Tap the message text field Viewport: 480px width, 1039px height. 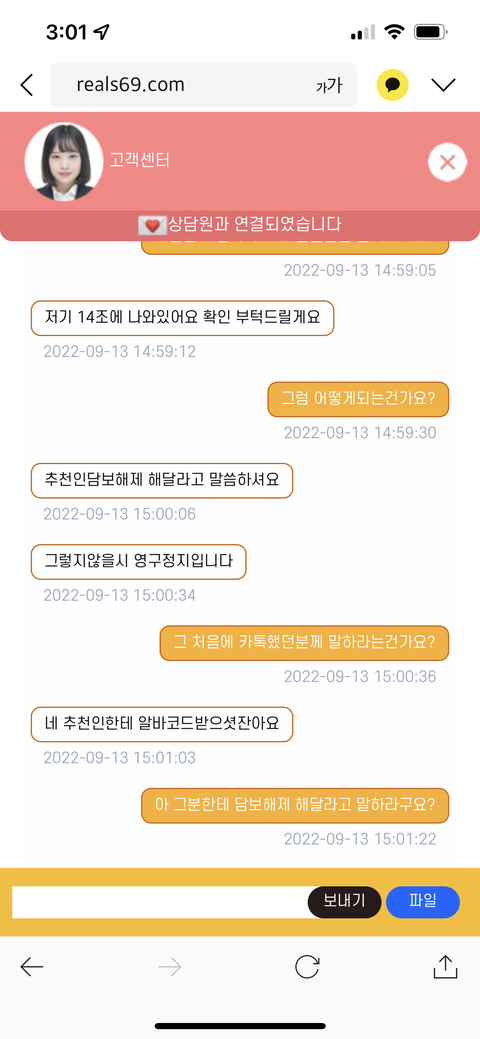point(160,902)
